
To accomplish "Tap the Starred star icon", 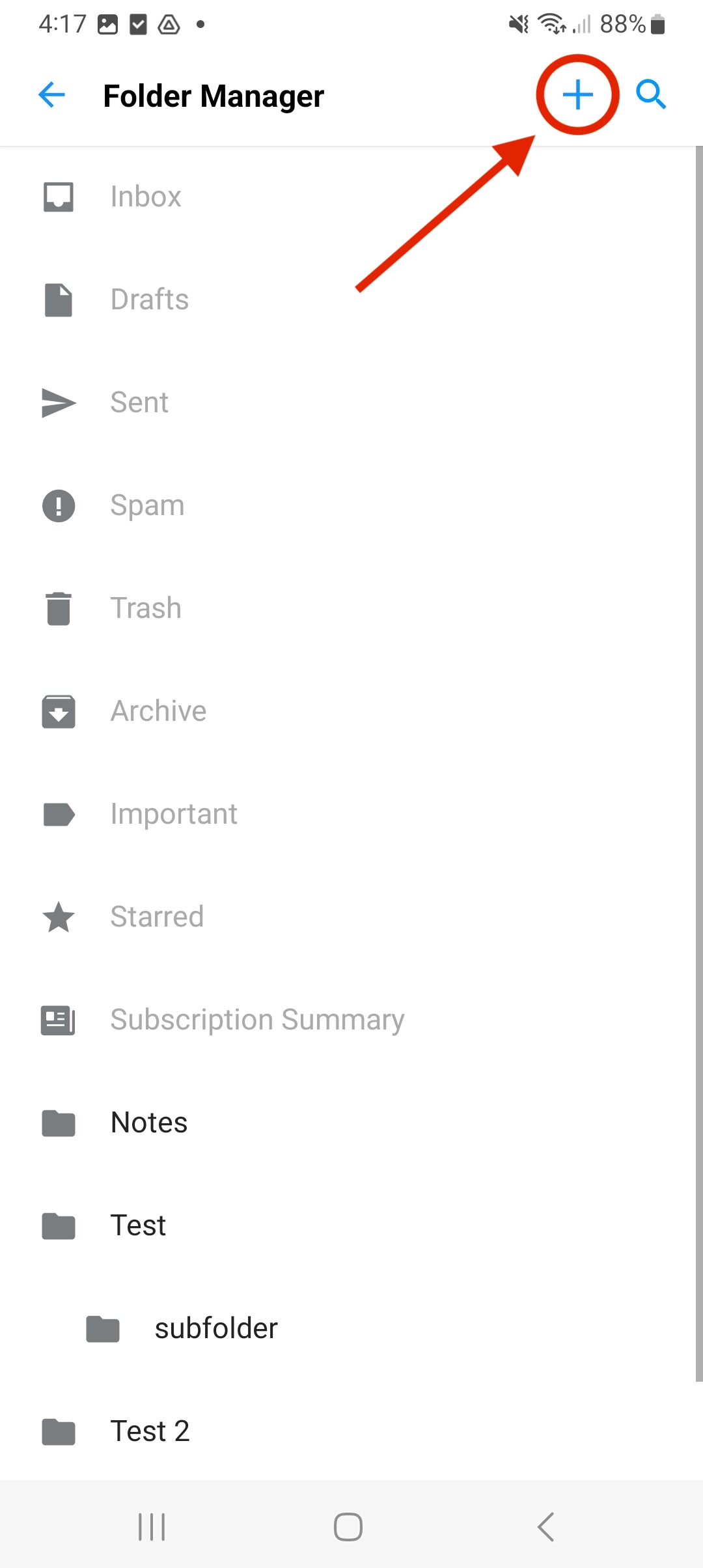I will tap(59, 917).
